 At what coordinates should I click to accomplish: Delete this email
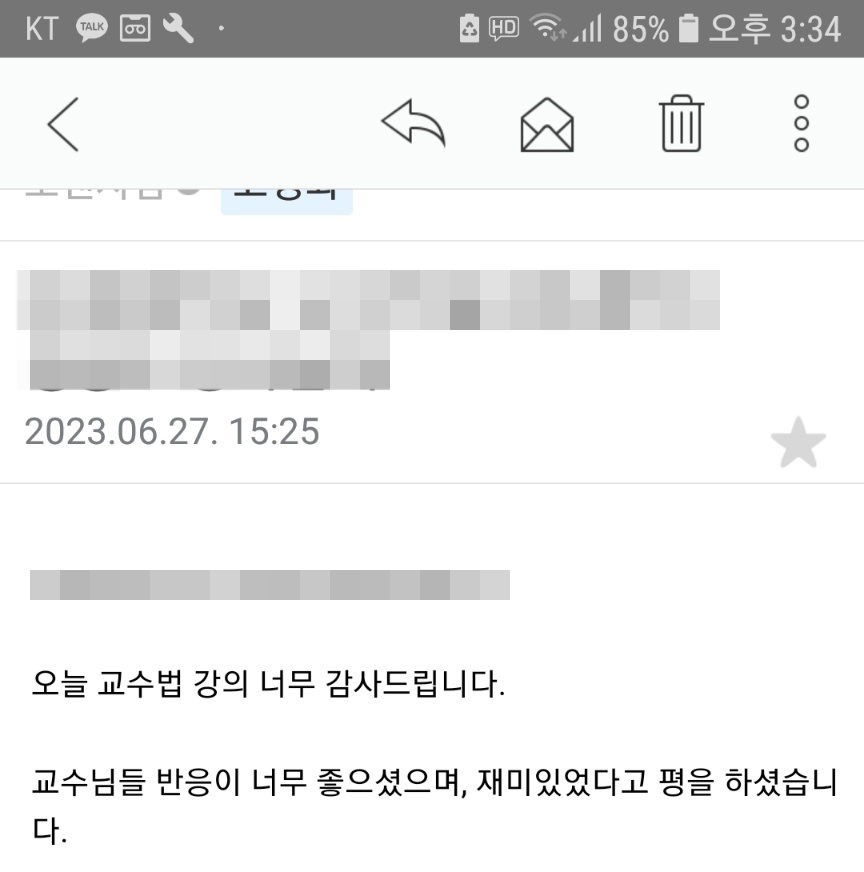pyautogui.click(x=682, y=124)
